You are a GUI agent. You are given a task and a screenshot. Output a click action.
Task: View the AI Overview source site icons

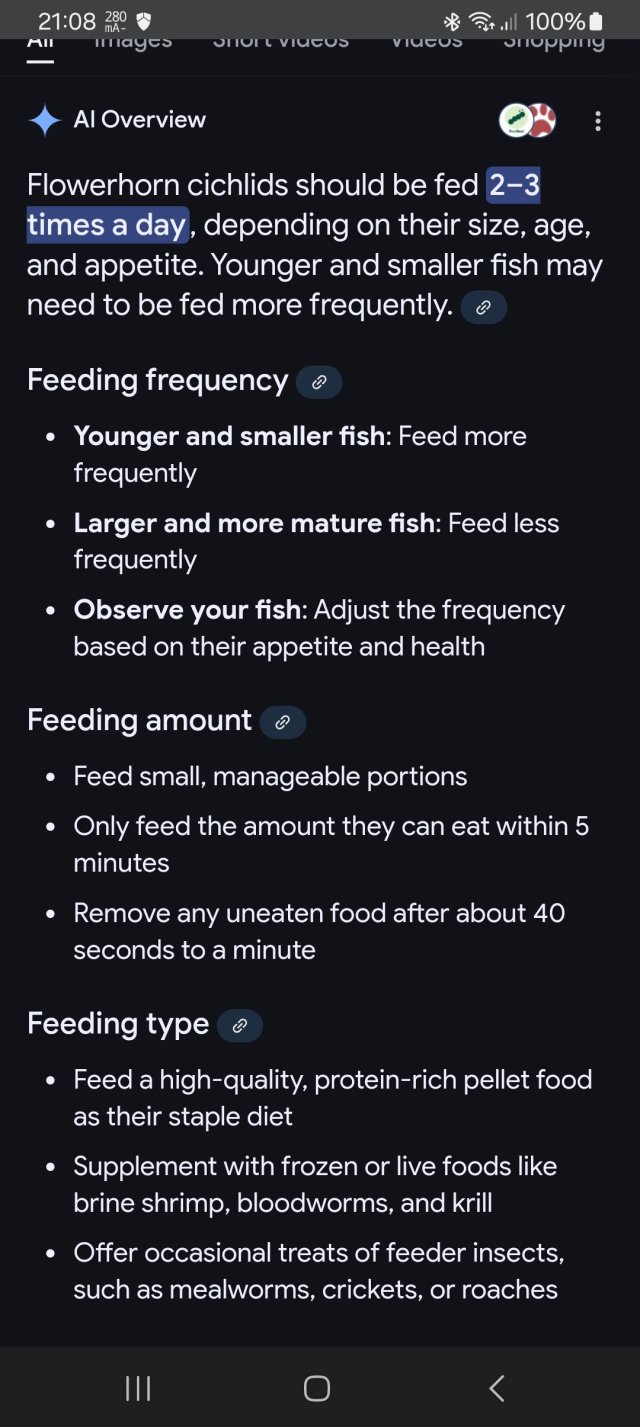(x=527, y=121)
